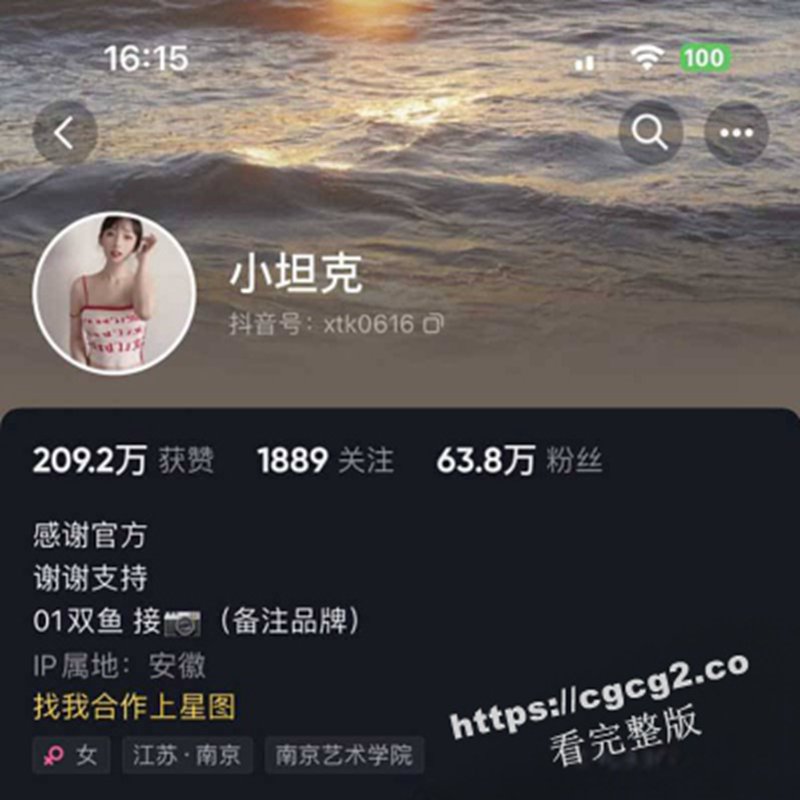Open the 209.2万 获赞 likes count
This screenshot has height=800, width=800.
[123, 461]
